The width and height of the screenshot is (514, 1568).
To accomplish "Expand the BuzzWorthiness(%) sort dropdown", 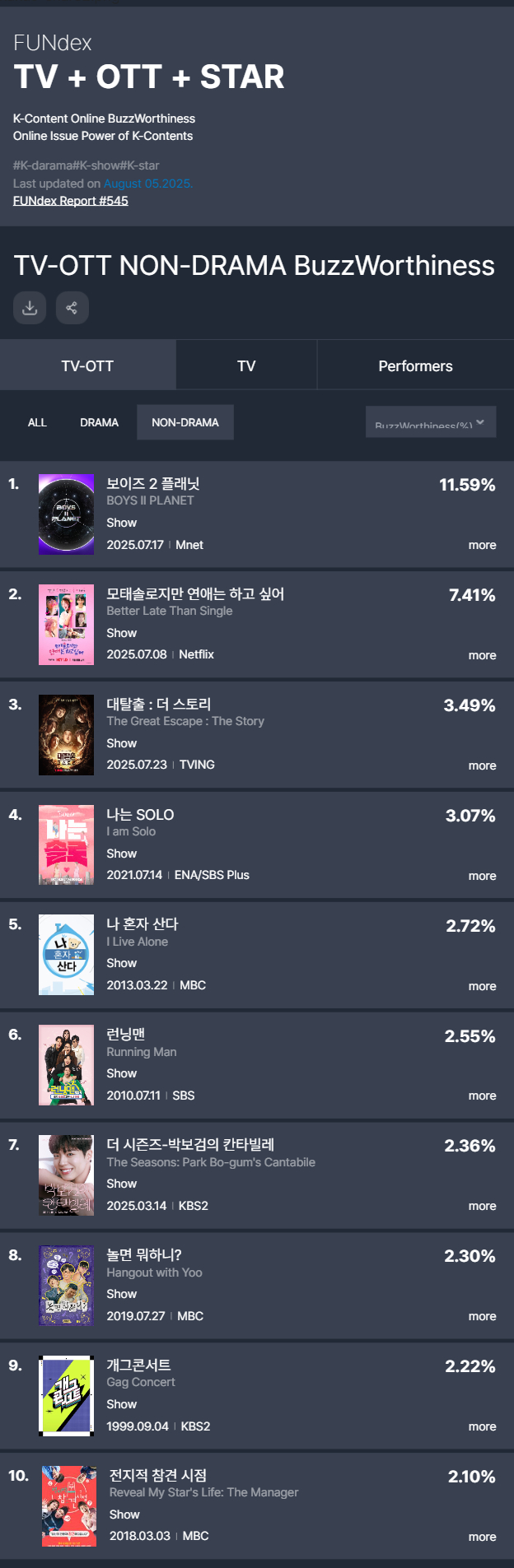I will pyautogui.click(x=431, y=422).
